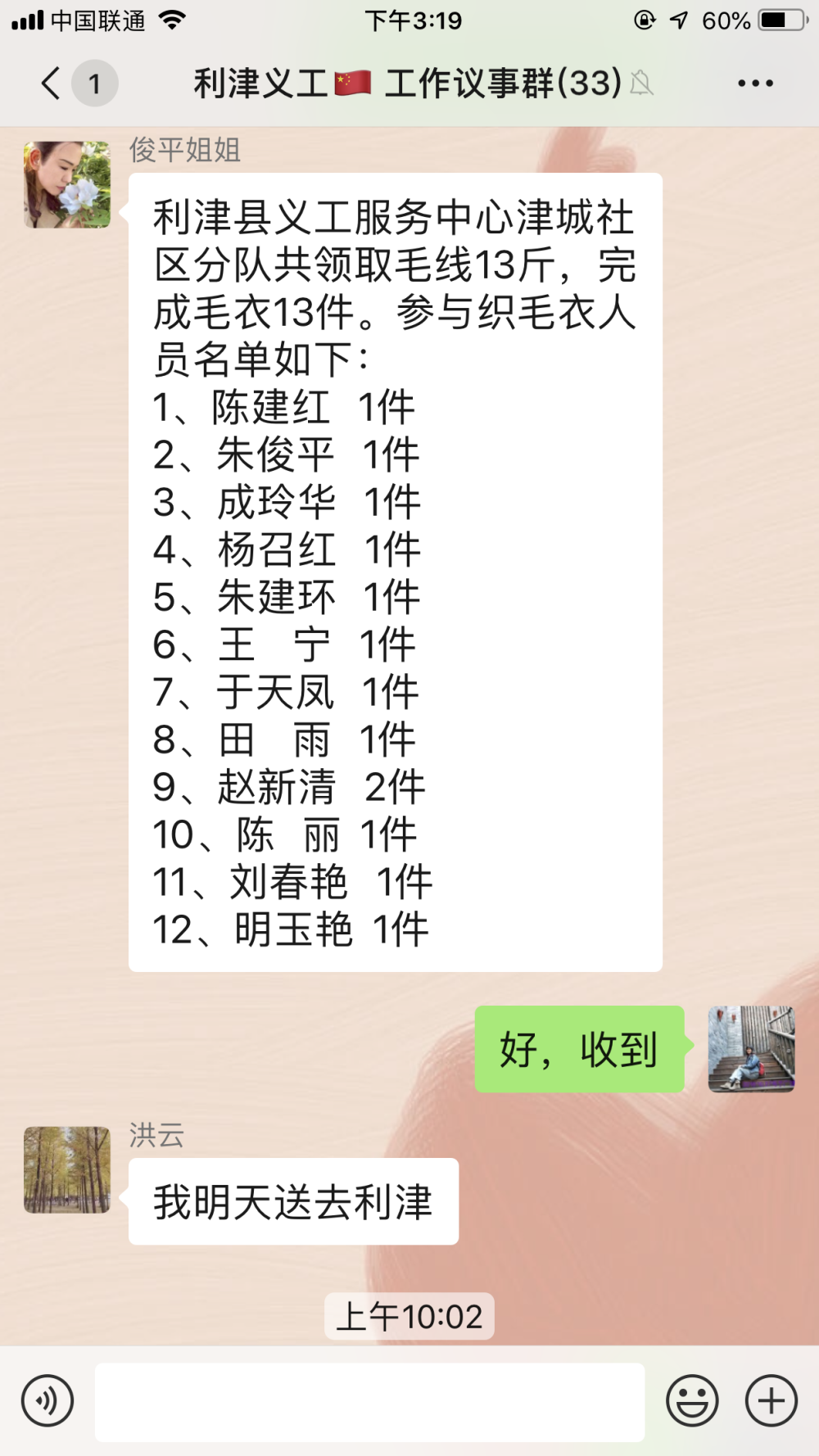
Task: Open the group chat options menu
Action: tap(755, 83)
